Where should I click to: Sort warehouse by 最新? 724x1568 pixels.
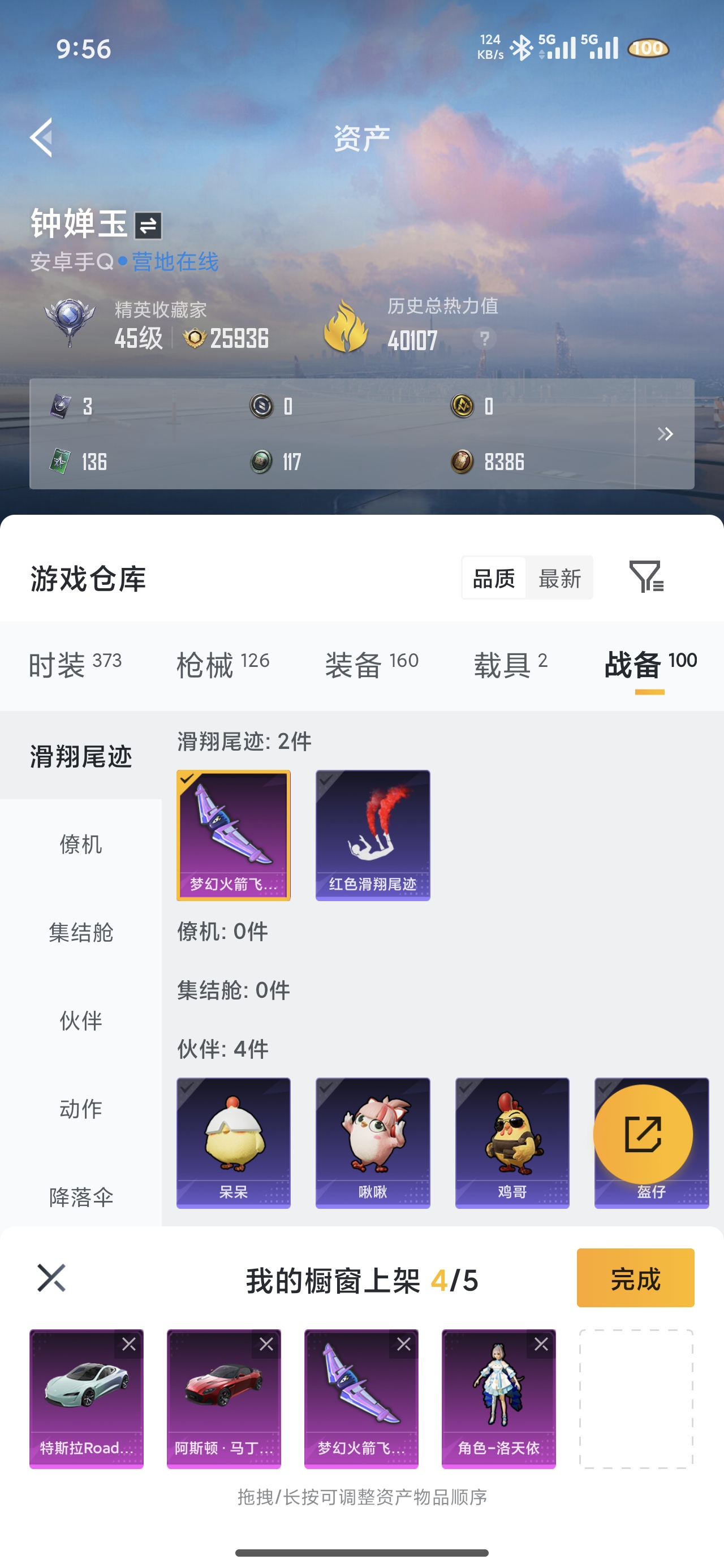[559, 578]
